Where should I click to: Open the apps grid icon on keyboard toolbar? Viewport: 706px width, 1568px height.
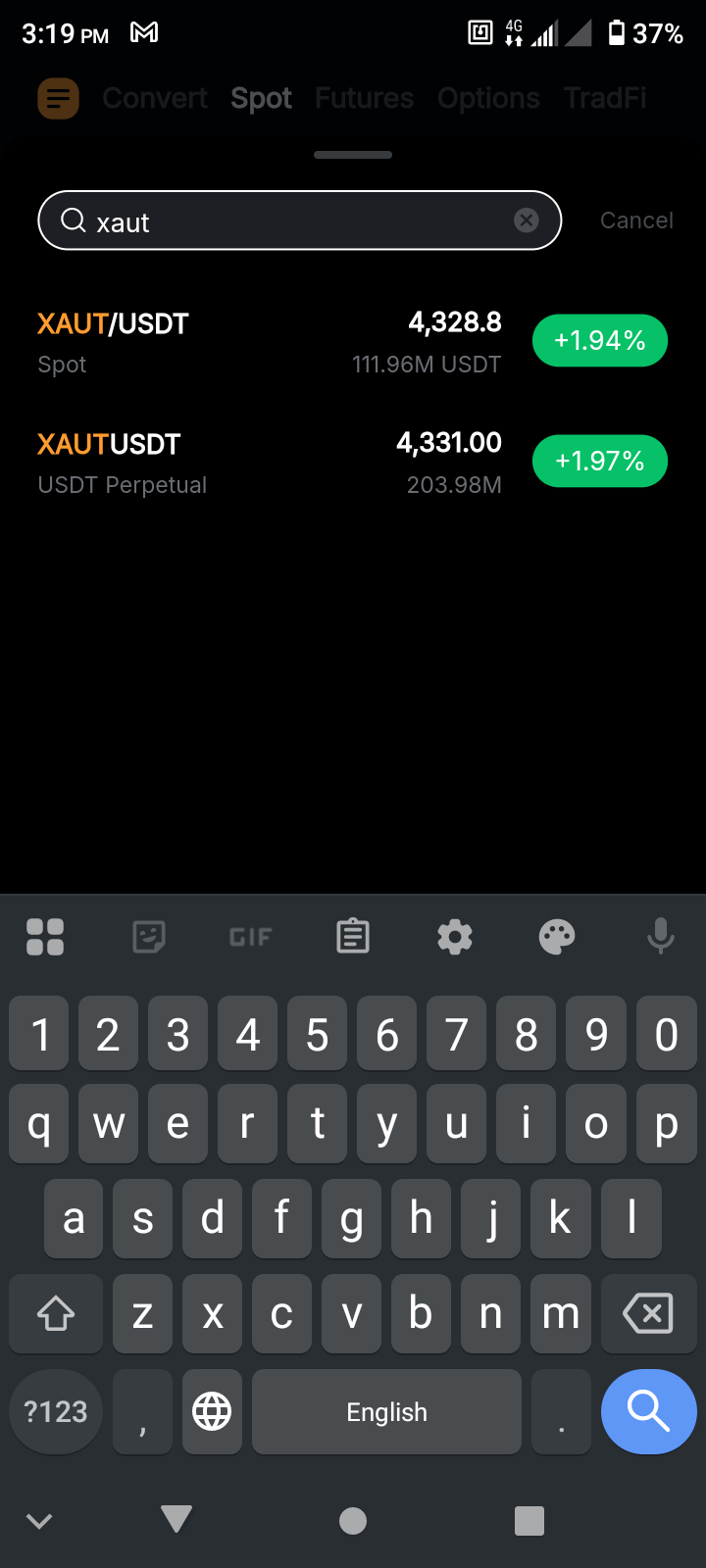pyautogui.click(x=45, y=937)
